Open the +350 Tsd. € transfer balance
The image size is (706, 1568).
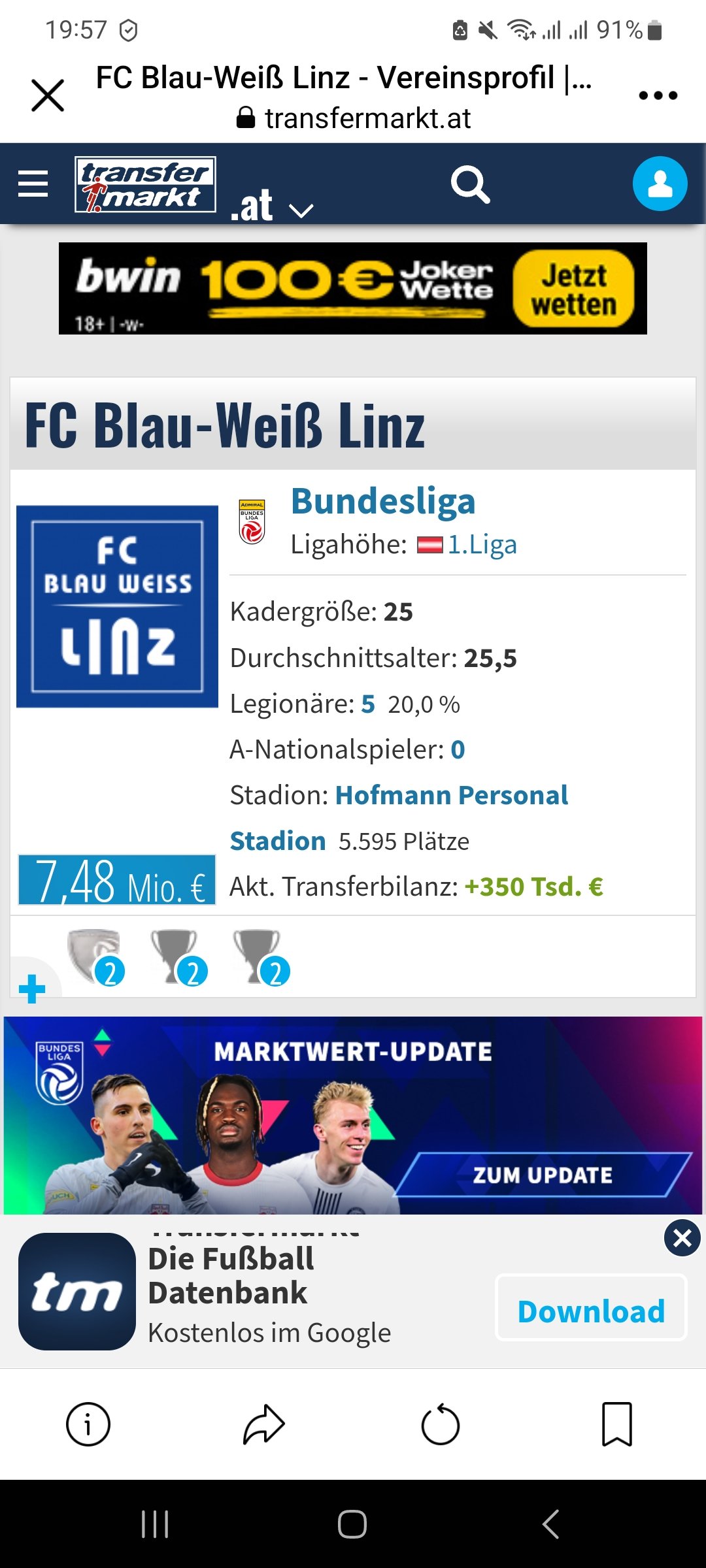click(x=533, y=887)
